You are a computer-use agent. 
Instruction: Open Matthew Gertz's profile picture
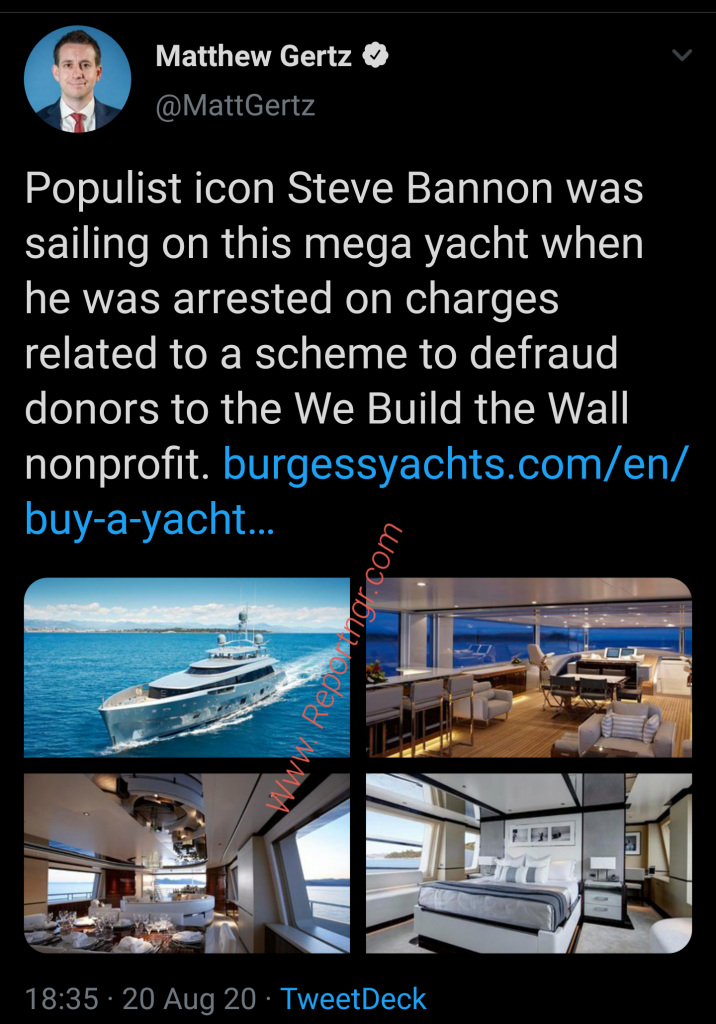tap(78, 79)
